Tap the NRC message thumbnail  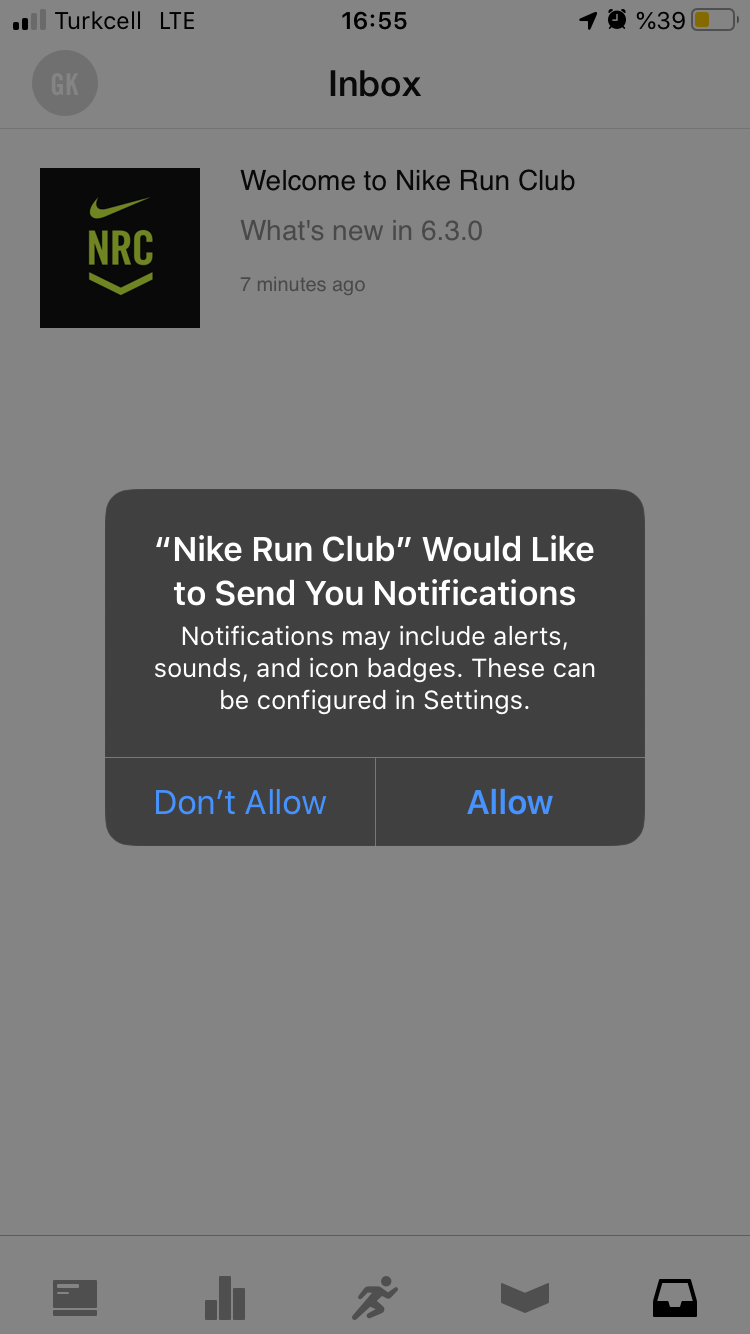[119, 247]
